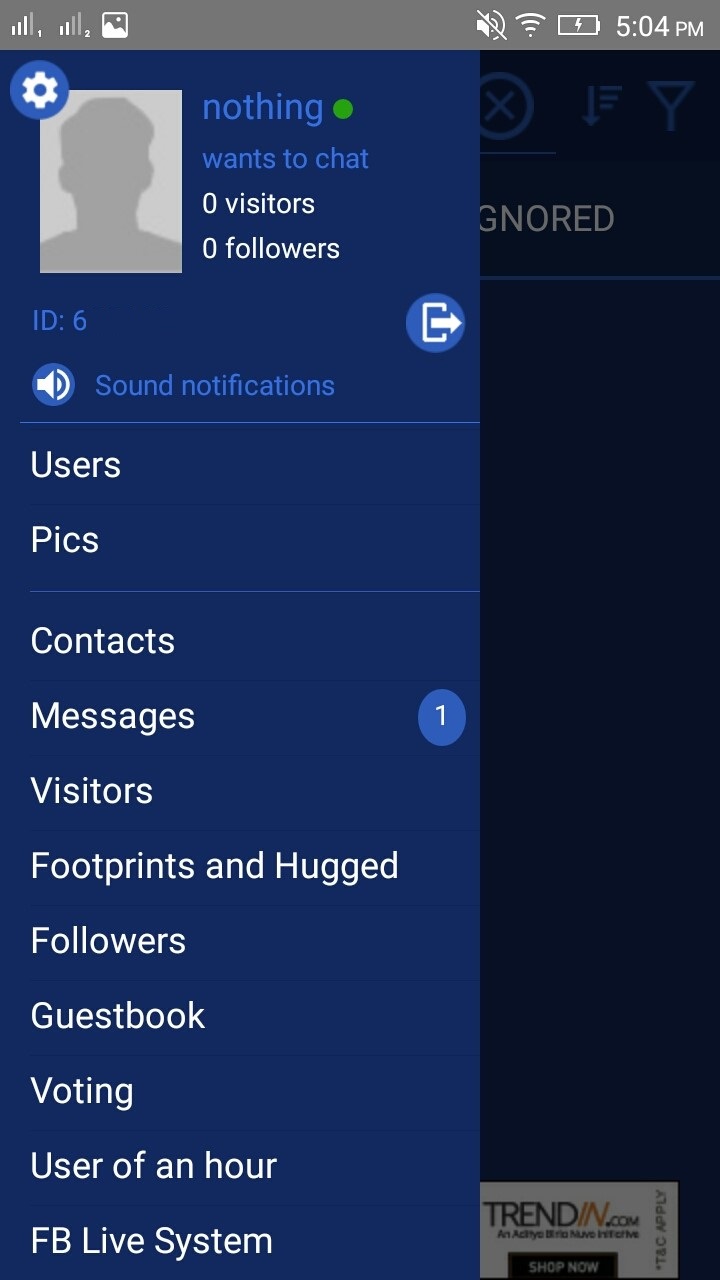Open FB Live System
720x1280 pixels.
click(240, 1241)
